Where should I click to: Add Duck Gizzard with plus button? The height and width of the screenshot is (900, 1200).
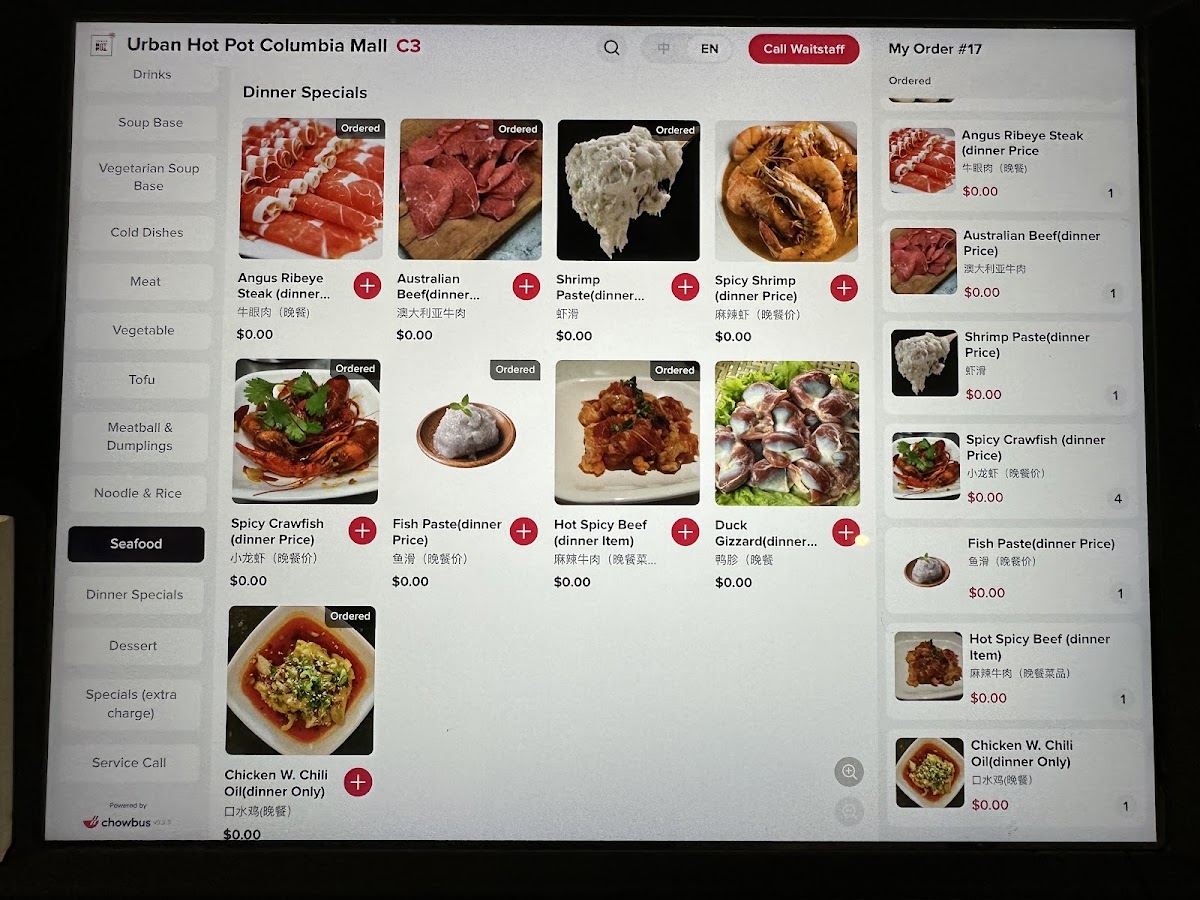coord(846,532)
